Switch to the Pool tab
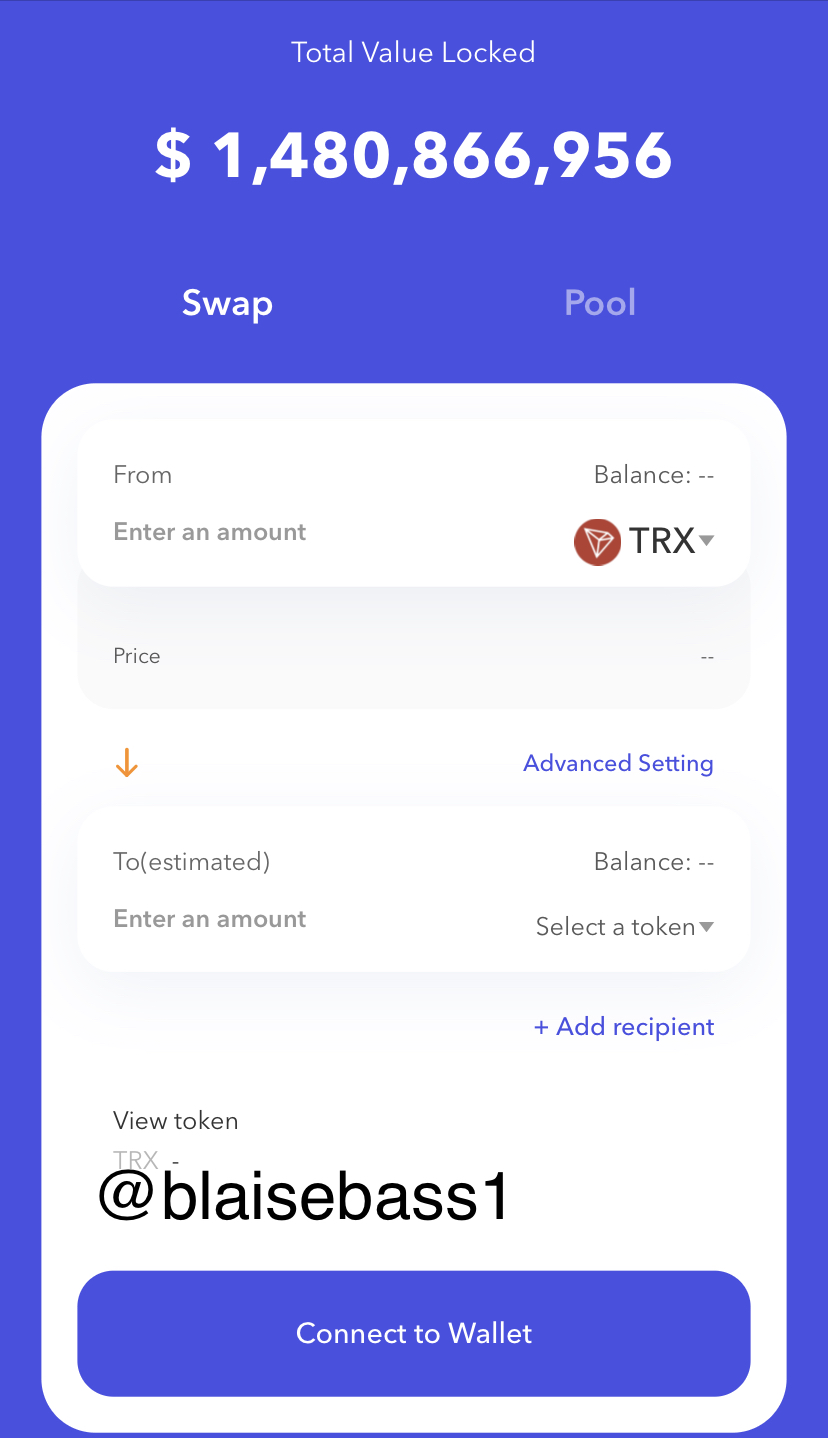Screen dimensions: 828x1438 tap(600, 303)
